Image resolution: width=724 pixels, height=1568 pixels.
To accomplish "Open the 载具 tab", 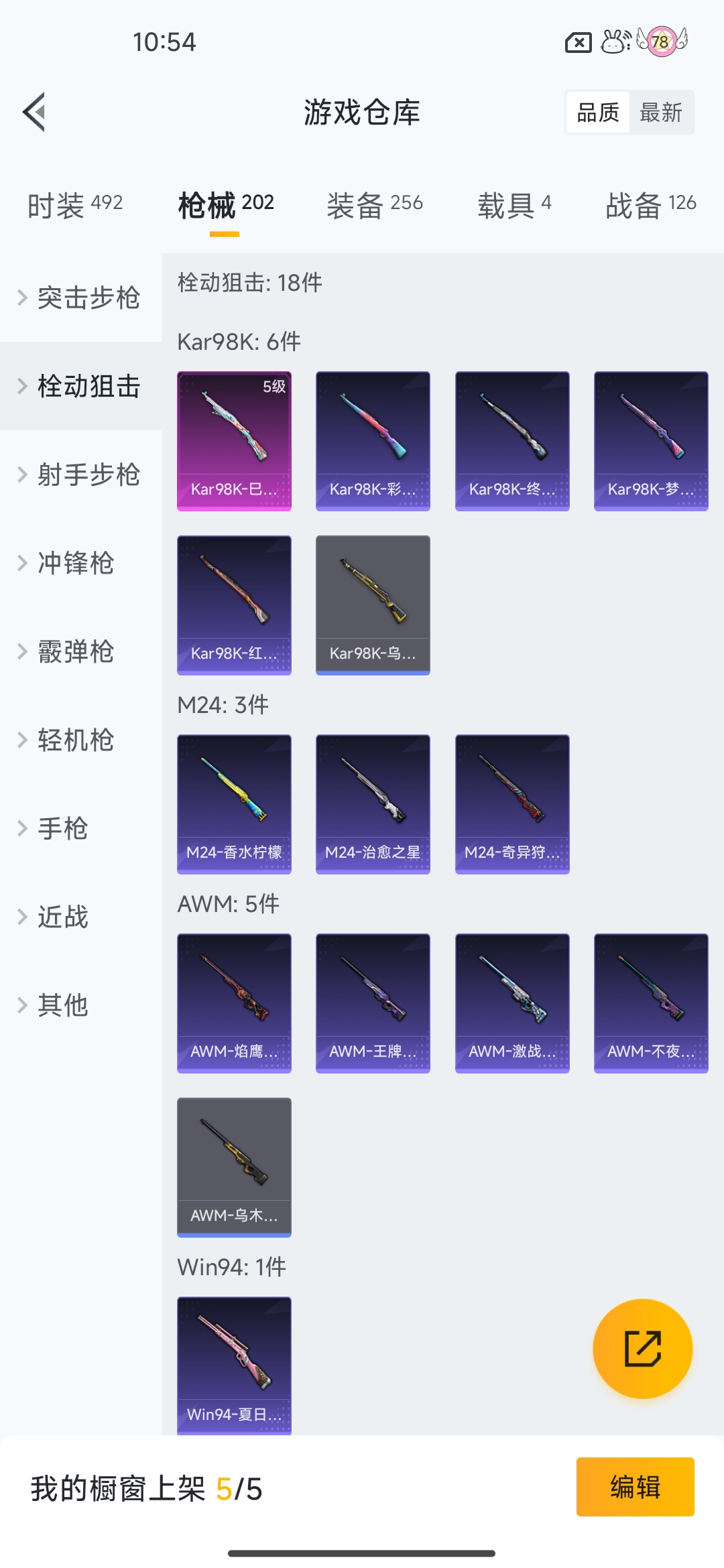I will 514,205.
